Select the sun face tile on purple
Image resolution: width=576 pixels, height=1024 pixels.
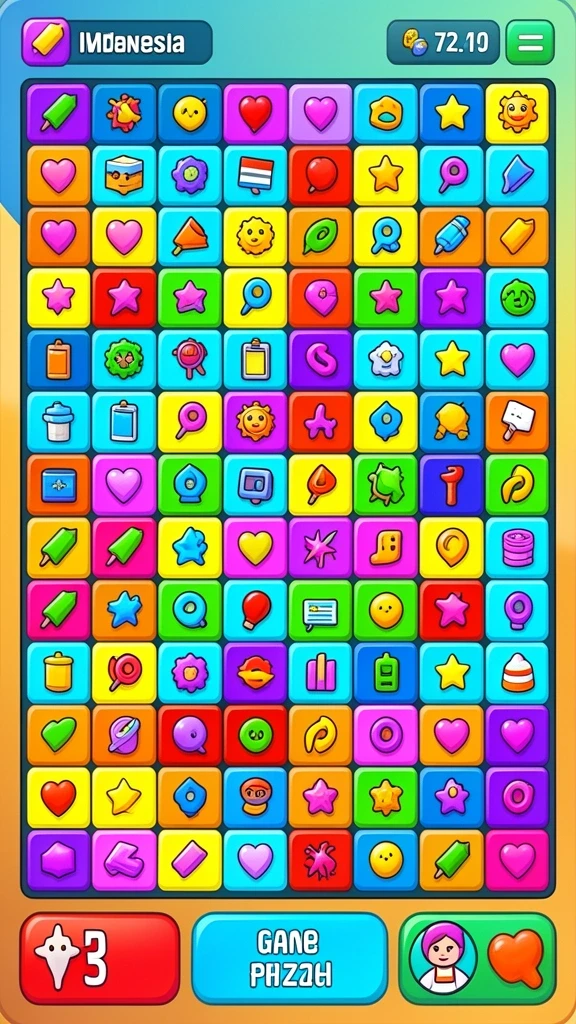[x=255, y=422]
